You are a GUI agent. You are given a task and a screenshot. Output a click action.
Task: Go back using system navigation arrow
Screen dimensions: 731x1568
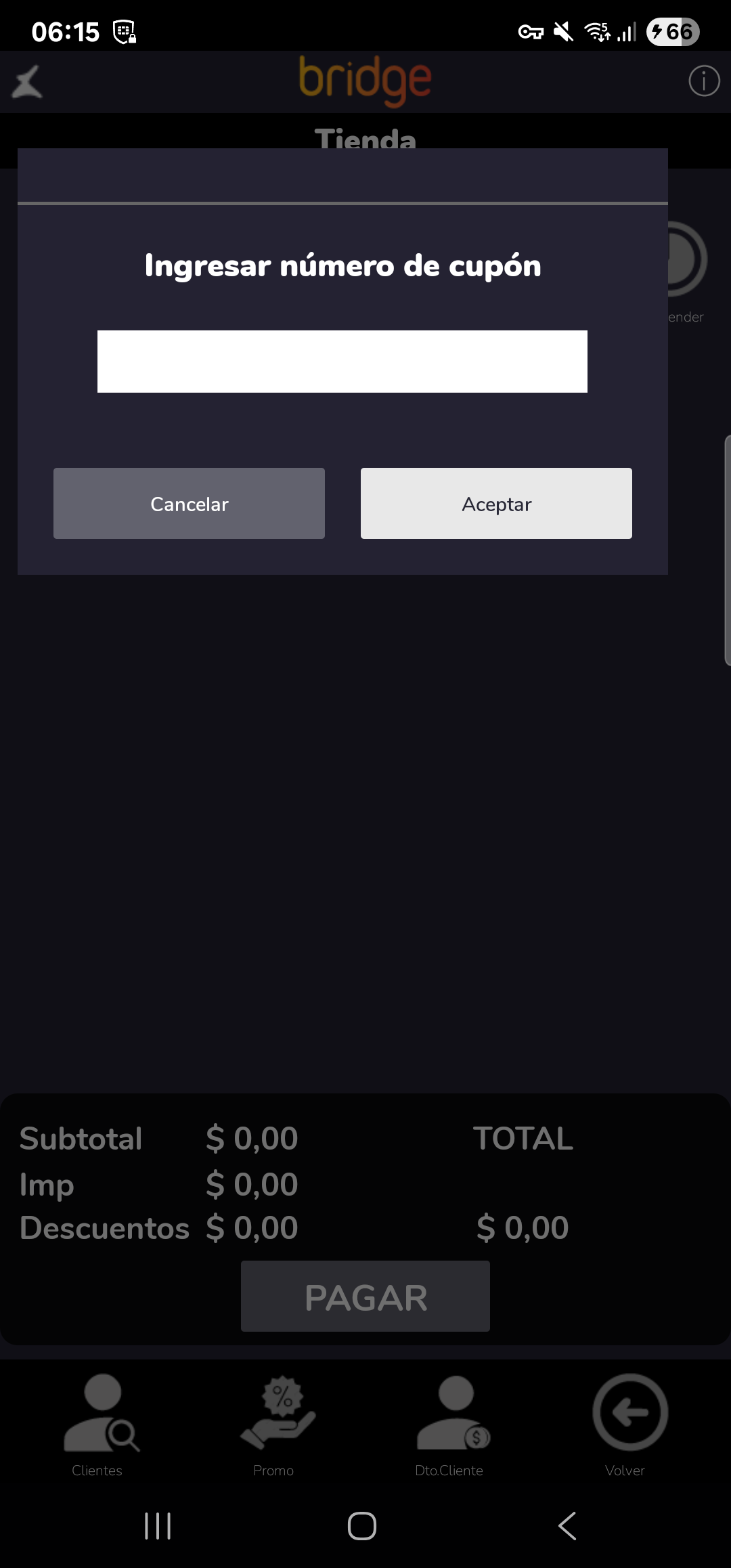click(x=567, y=1526)
